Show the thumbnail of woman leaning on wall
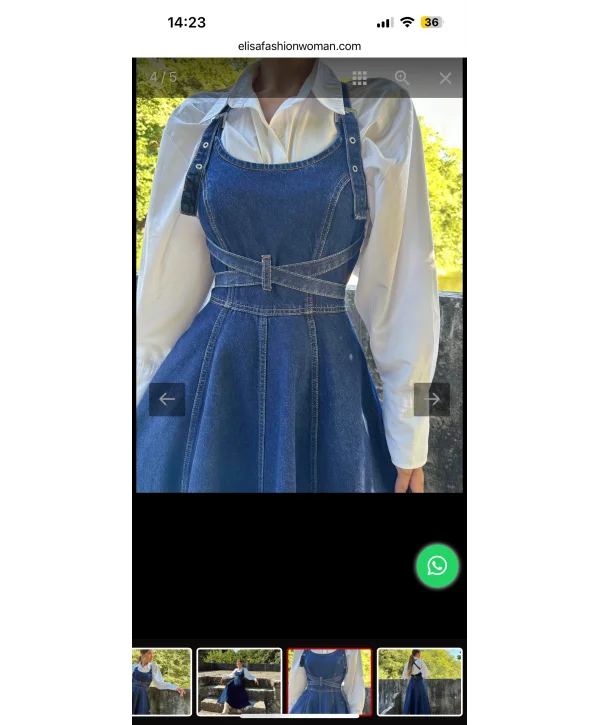Viewport: 600px width, 725px height. 159,682
